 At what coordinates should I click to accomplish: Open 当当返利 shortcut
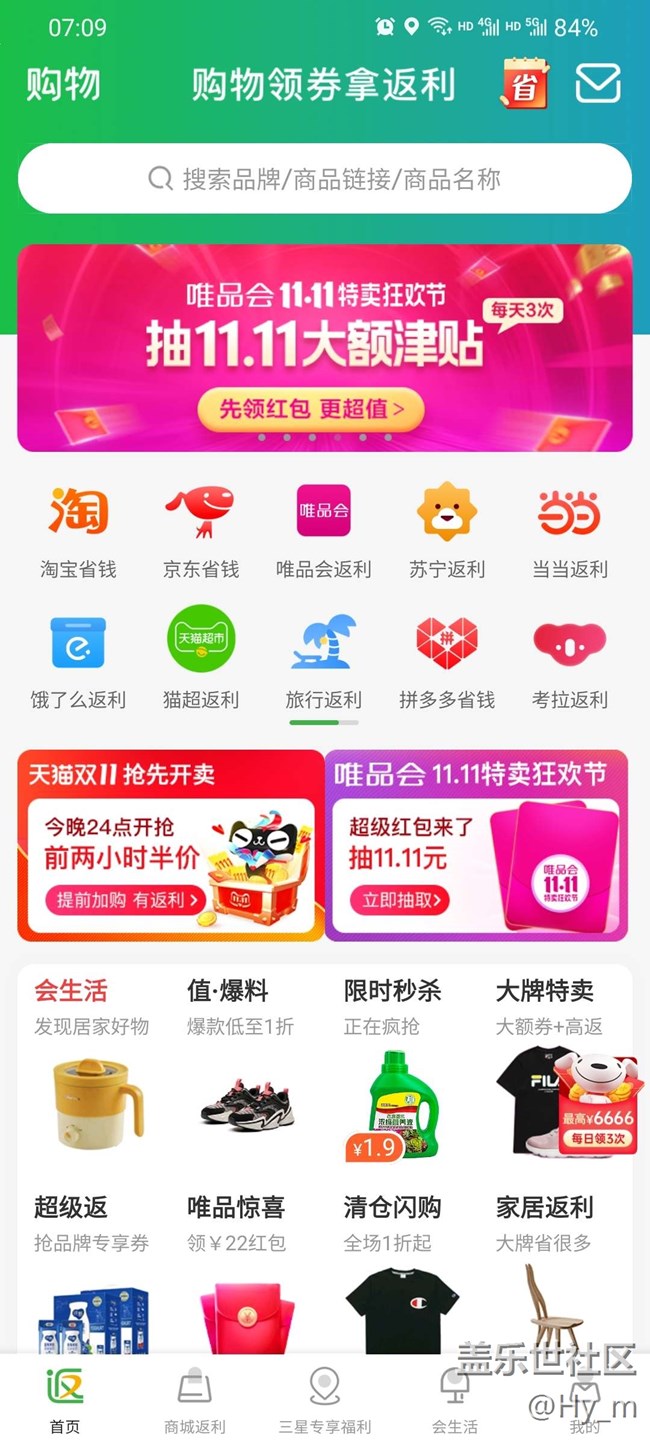pyautogui.click(x=569, y=530)
